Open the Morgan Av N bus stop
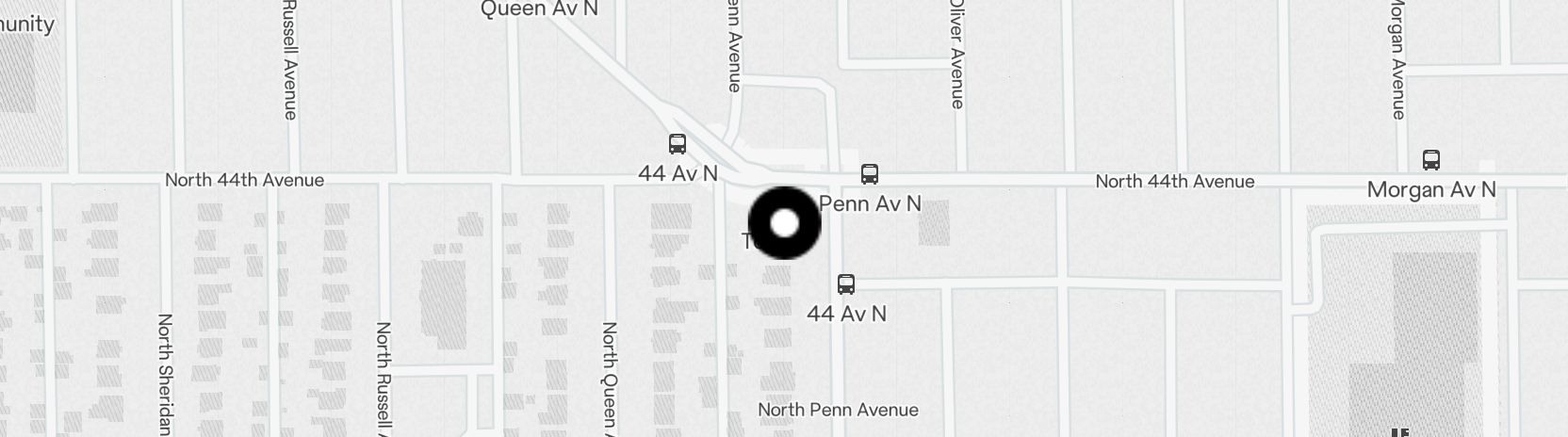 point(1430,160)
